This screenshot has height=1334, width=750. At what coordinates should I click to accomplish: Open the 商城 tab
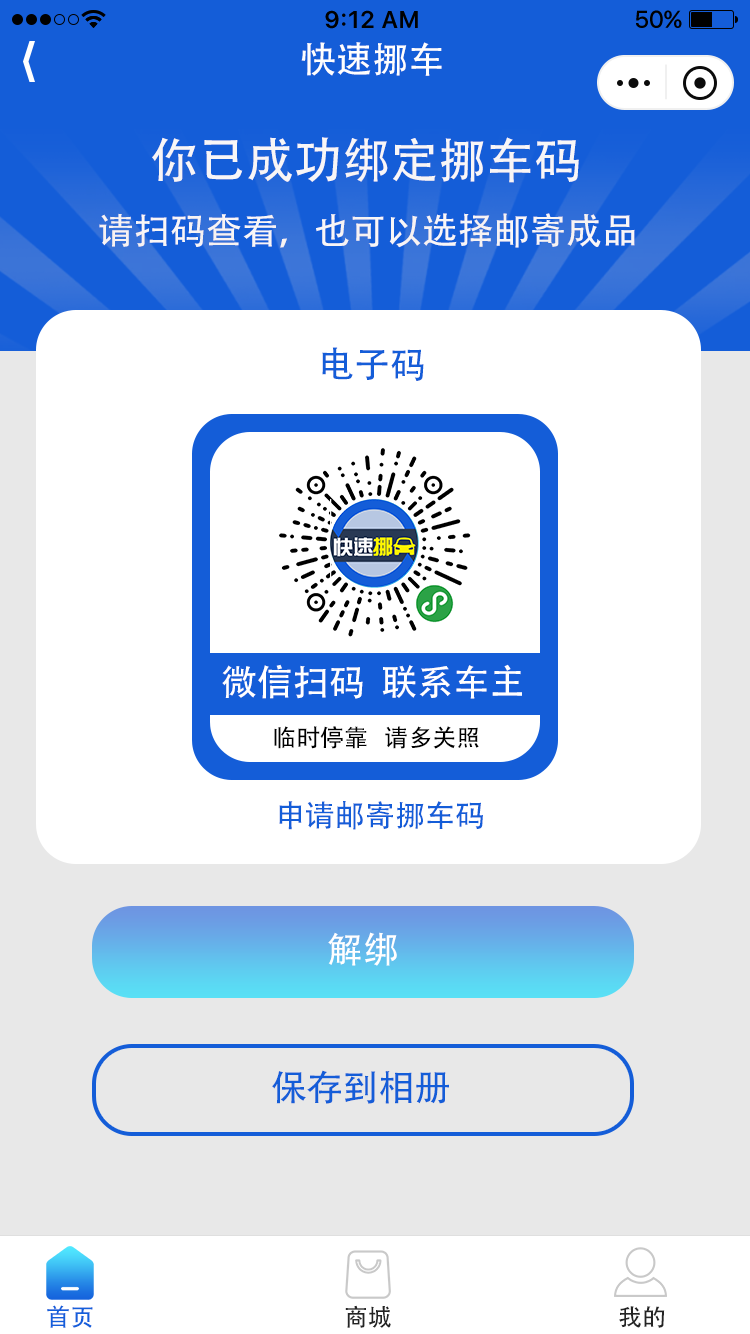(368, 1288)
